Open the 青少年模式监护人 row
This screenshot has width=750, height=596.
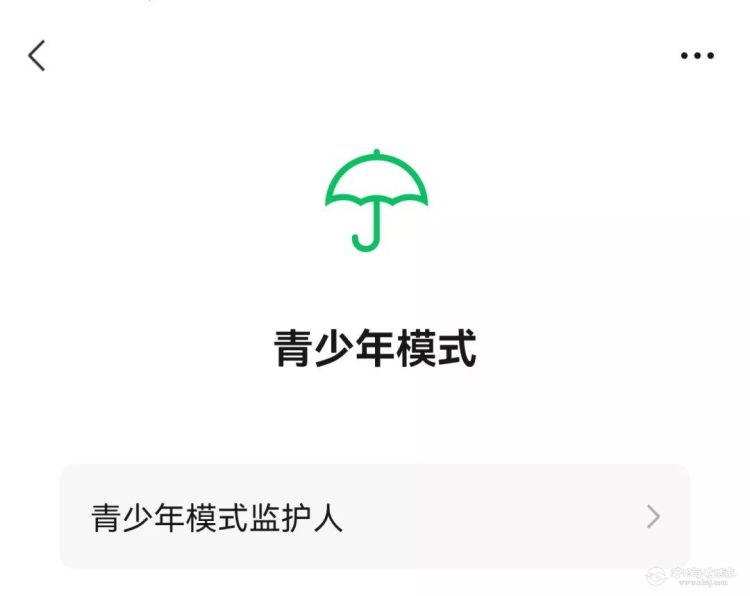[x=375, y=516]
